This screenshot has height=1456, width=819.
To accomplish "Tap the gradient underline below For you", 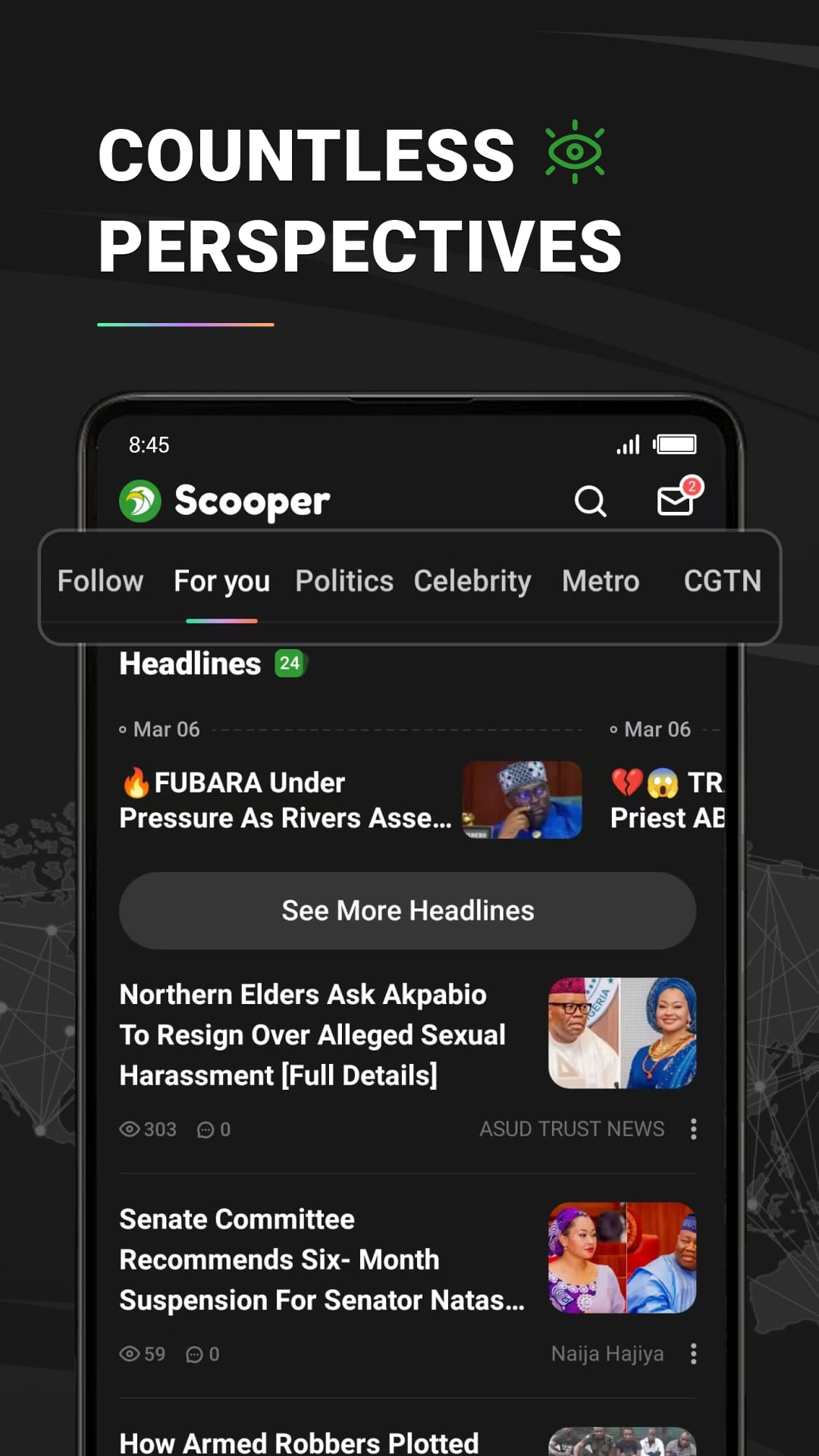I will point(221,621).
